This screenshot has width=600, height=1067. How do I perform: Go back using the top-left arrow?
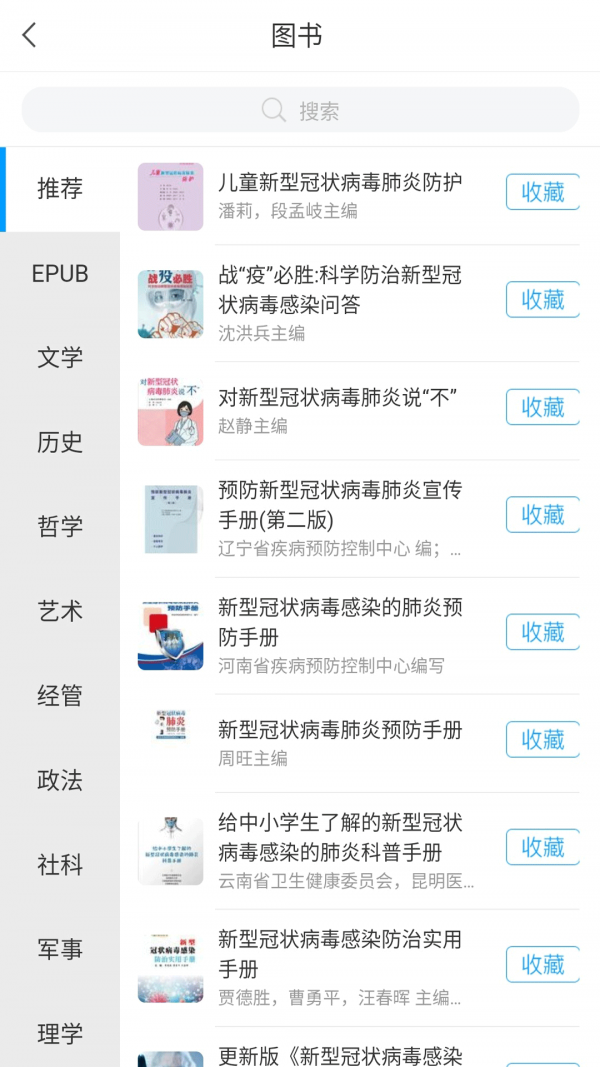pos(29,36)
